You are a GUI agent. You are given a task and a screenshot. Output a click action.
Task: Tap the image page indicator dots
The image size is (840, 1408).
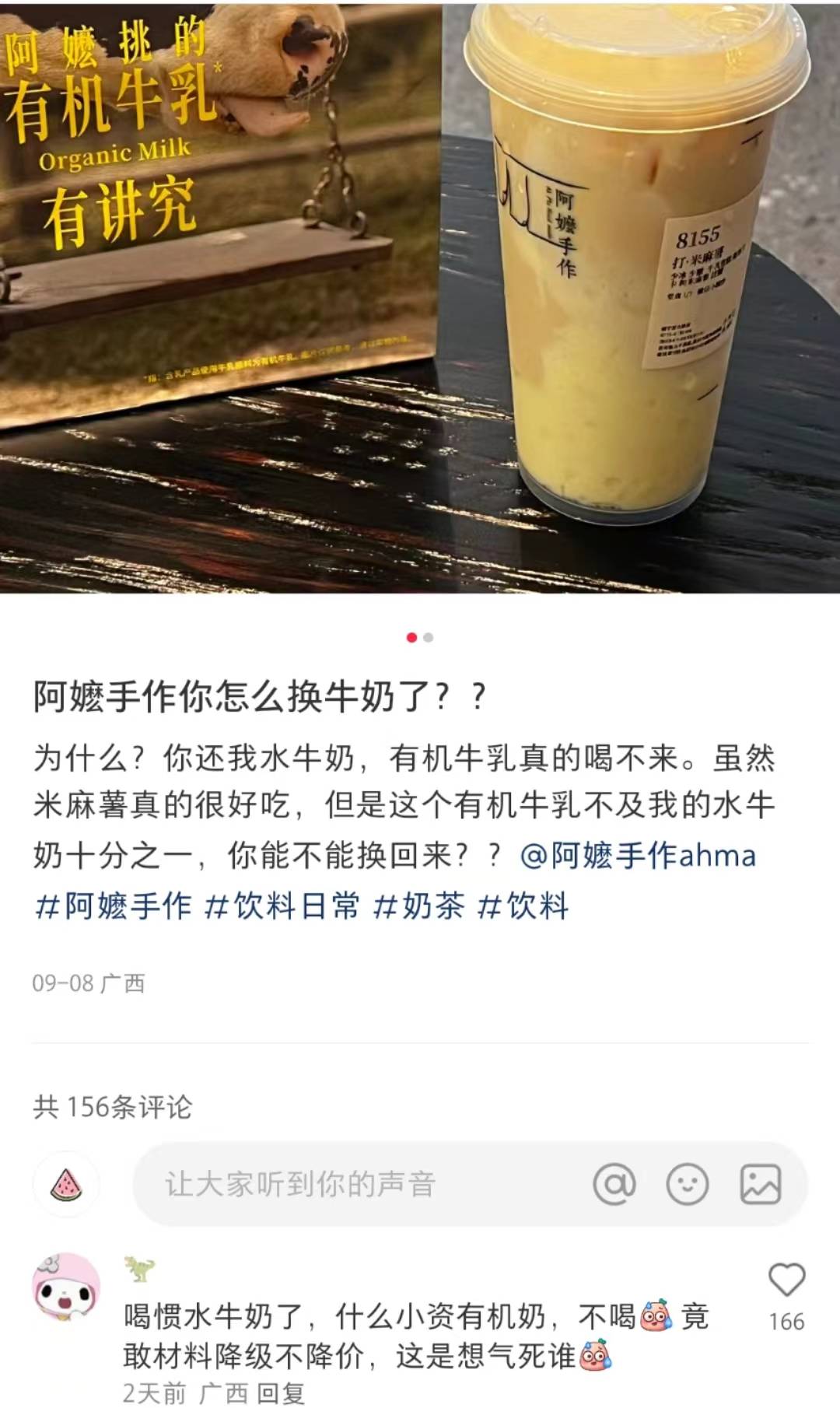tap(420, 638)
